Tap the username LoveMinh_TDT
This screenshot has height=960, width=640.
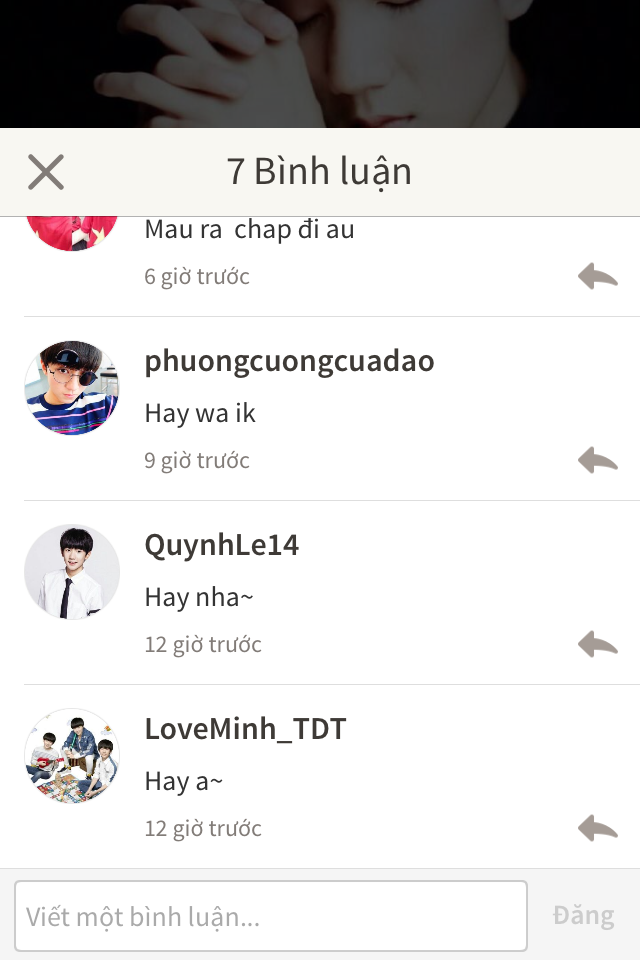pyautogui.click(x=245, y=729)
